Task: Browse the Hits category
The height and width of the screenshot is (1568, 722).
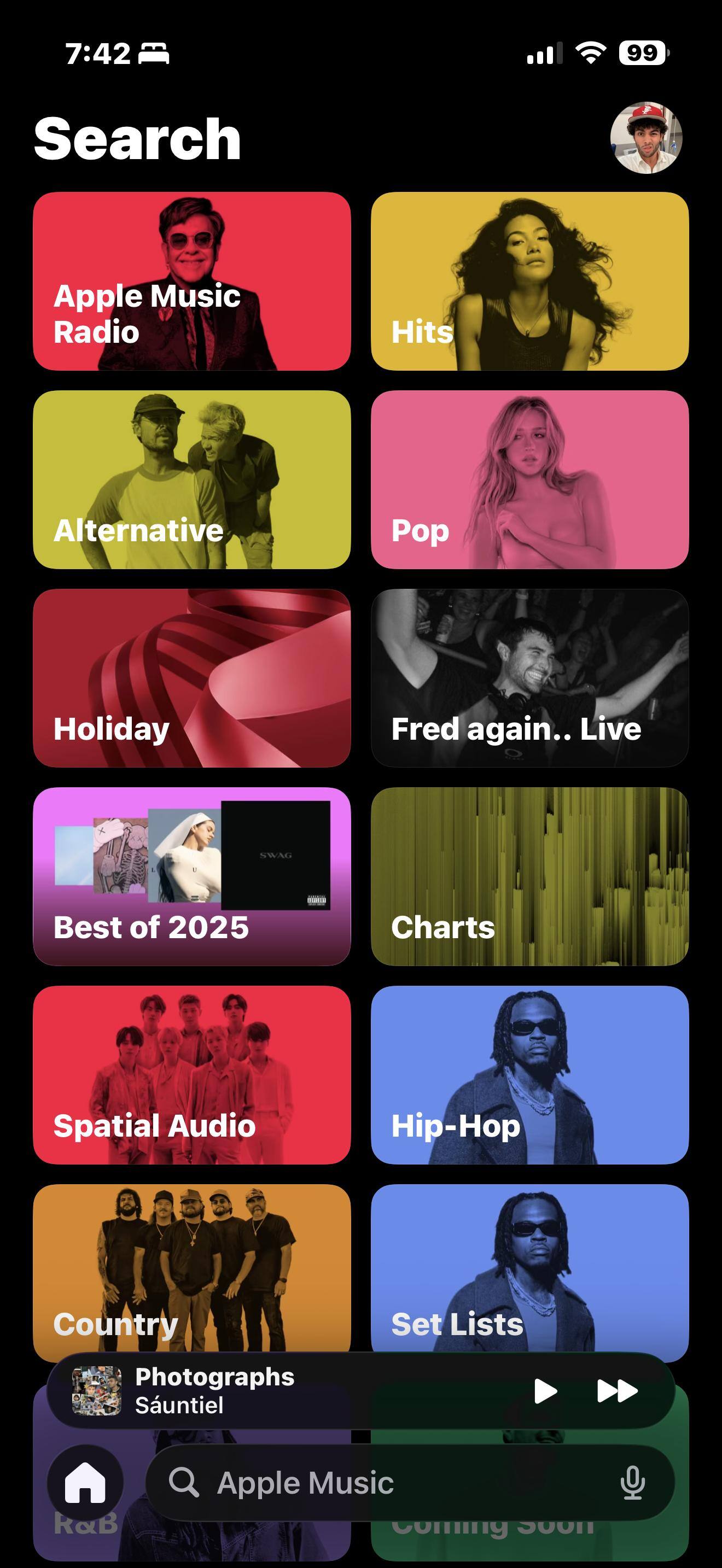Action: [x=529, y=281]
